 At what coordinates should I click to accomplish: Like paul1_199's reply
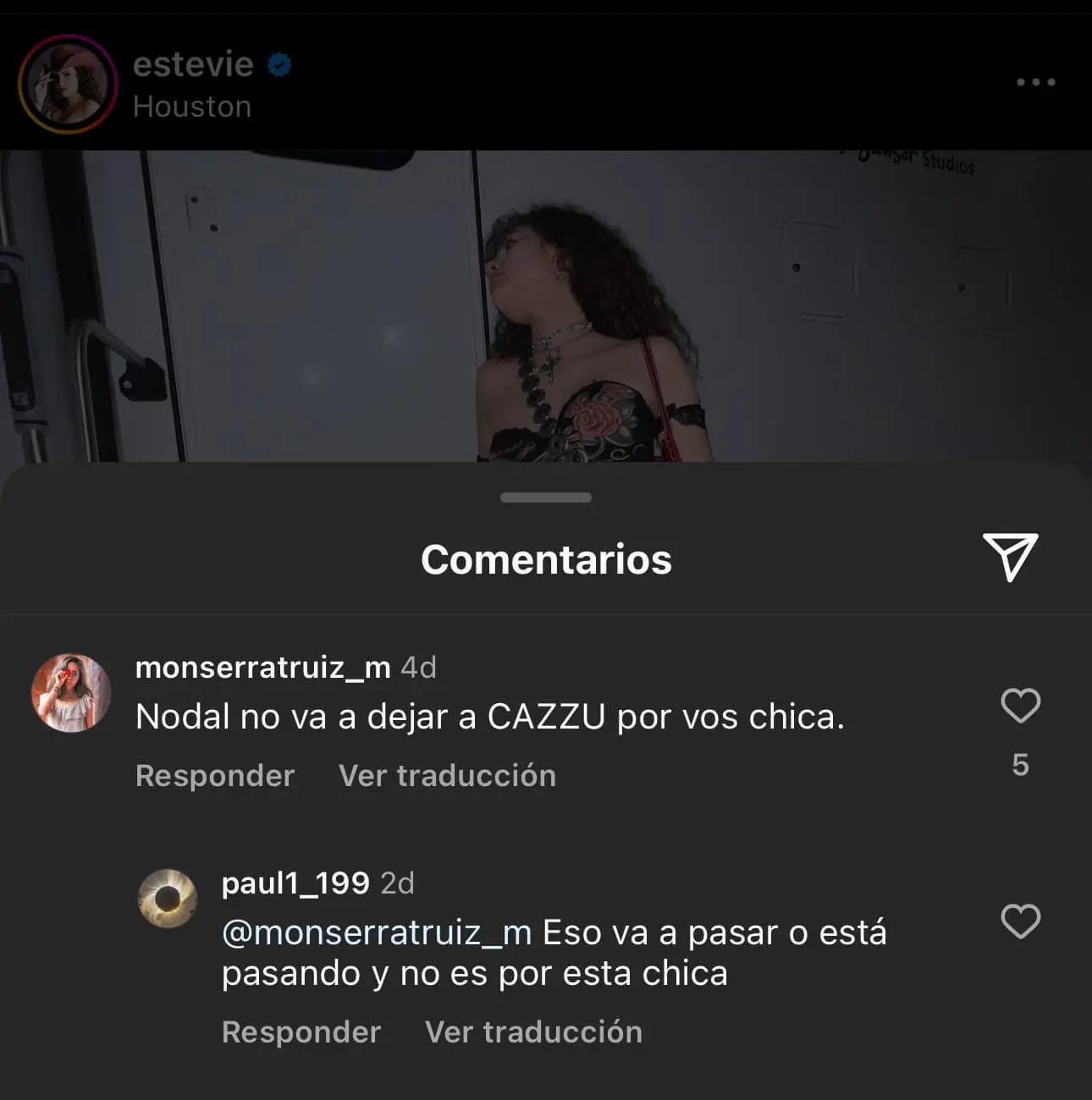point(1020,921)
